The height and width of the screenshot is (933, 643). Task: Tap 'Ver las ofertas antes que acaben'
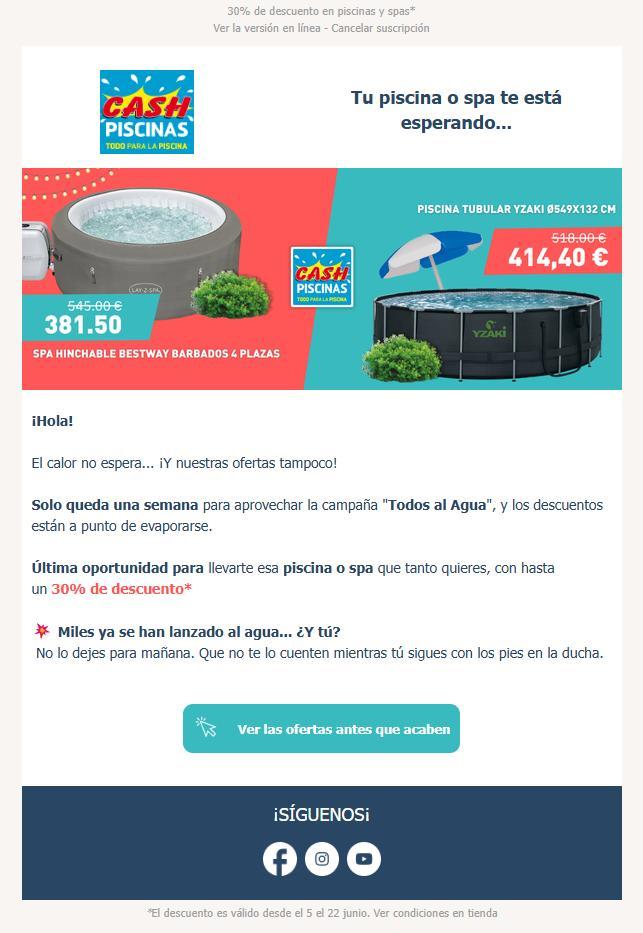click(321, 728)
